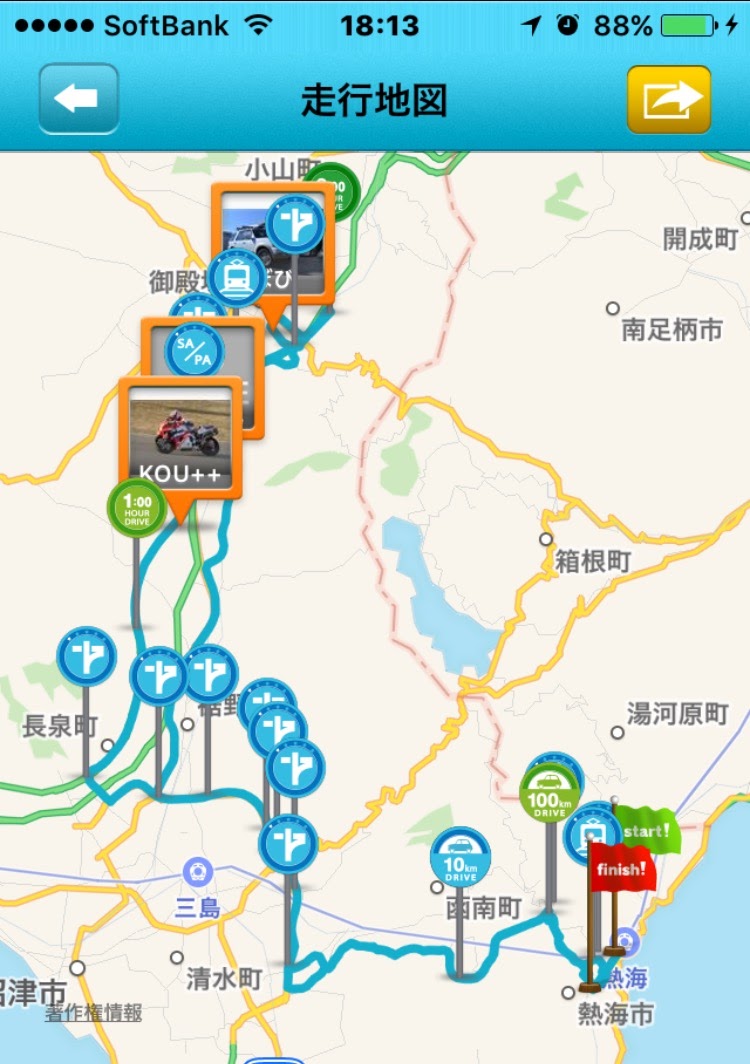The image size is (750, 1064).
Task: Select the green start flag
Action: [645, 830]
